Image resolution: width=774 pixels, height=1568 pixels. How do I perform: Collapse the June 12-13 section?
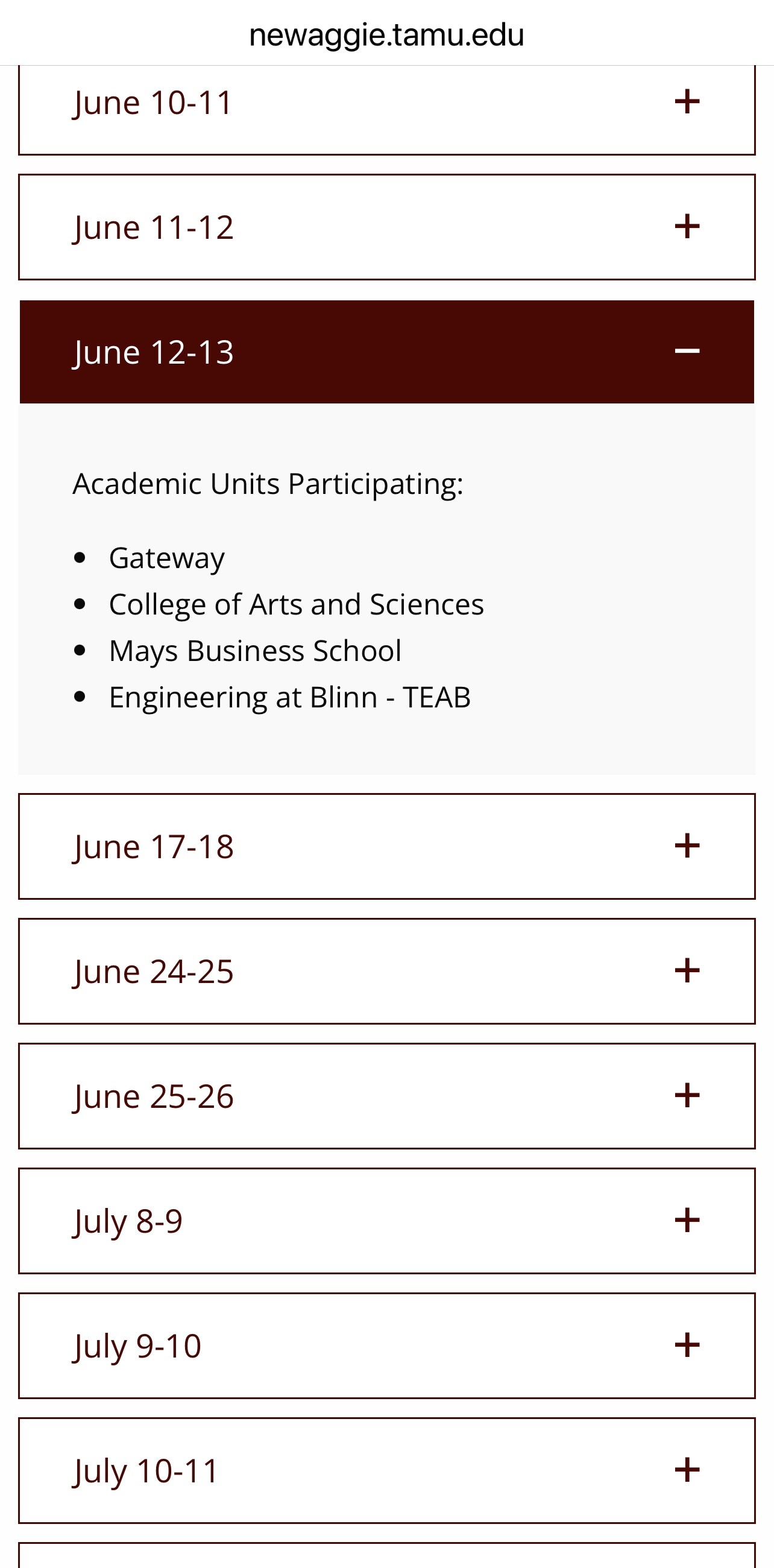tap(387, 352)
